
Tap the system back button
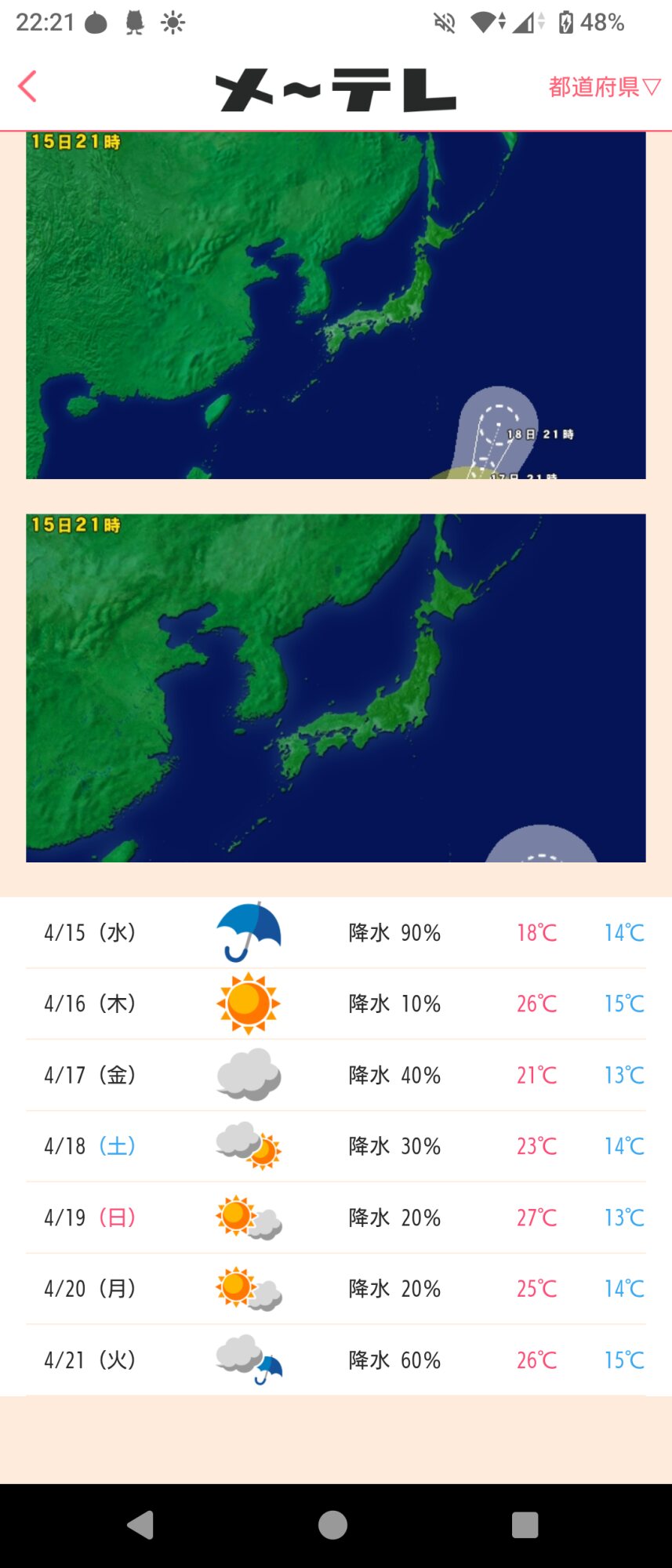(140, 1525)
